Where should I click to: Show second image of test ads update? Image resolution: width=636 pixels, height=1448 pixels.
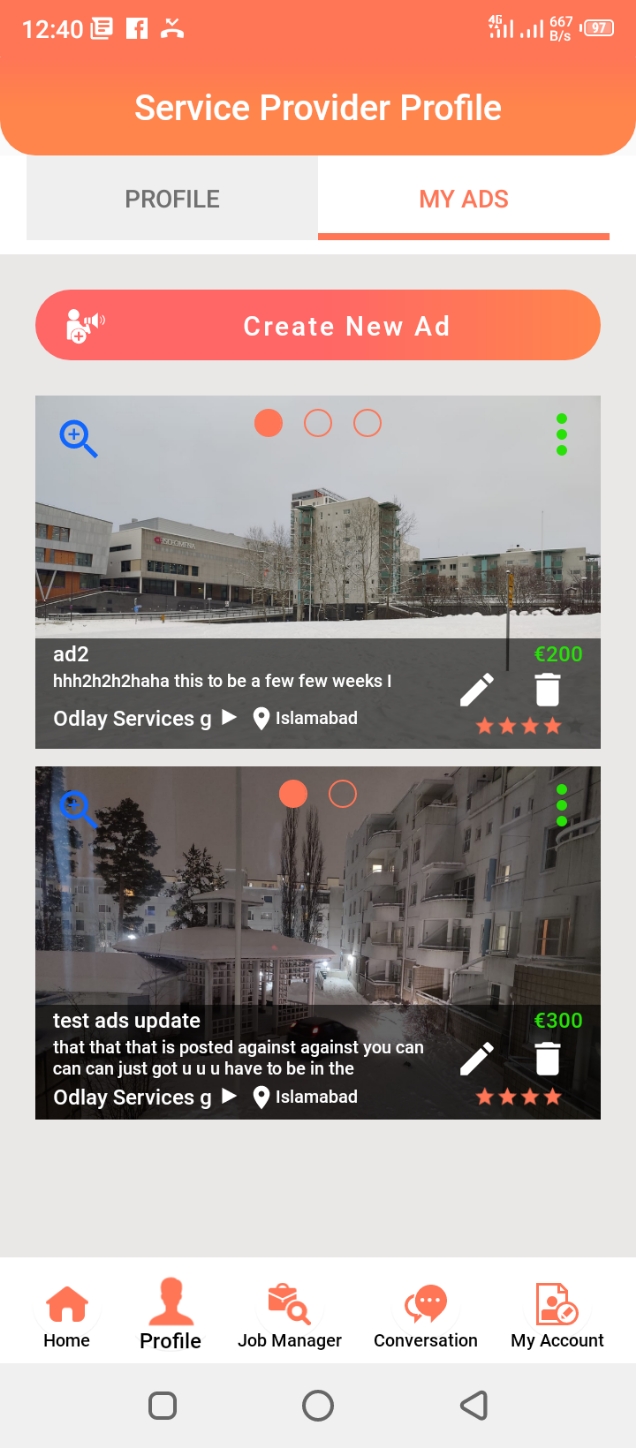(343, 794)
